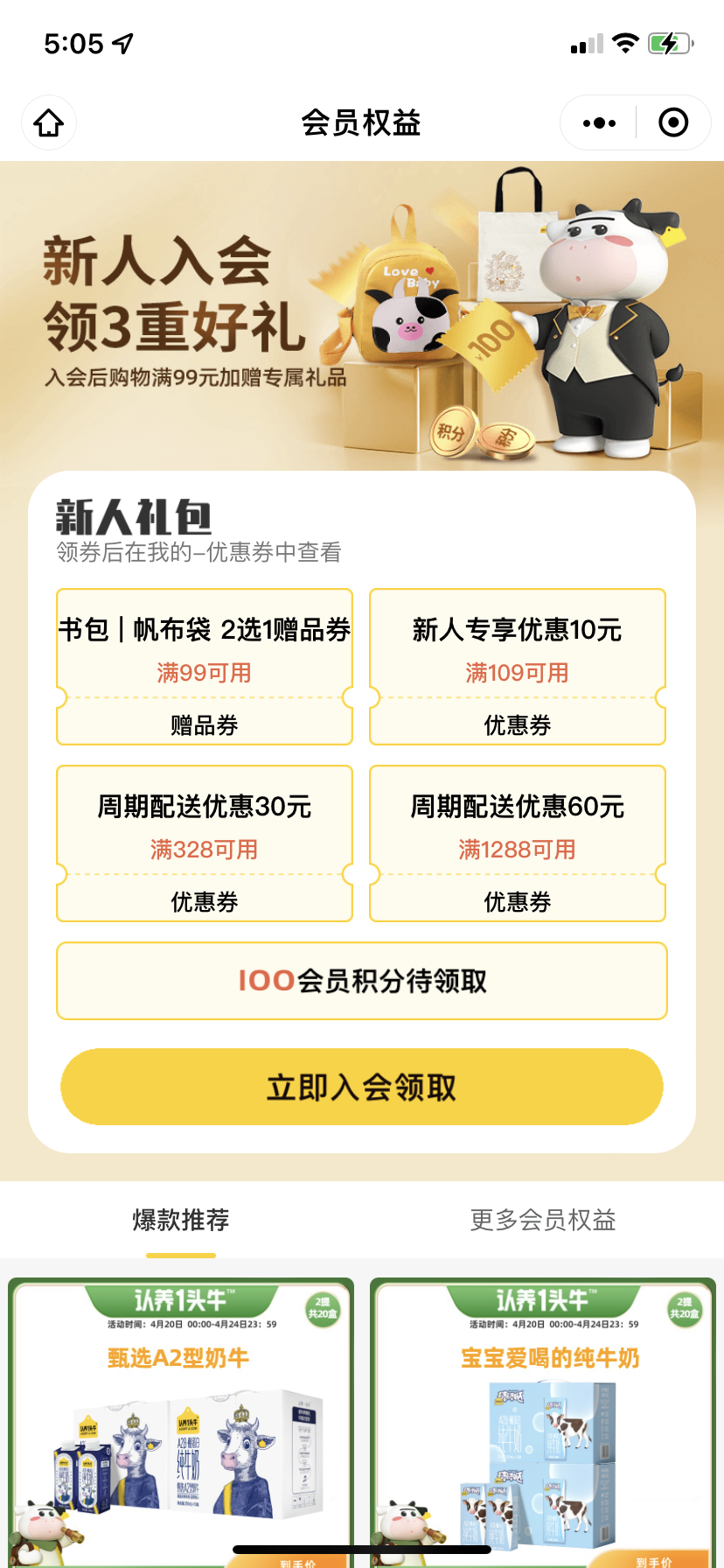Go to the mini program home
Viewport: 724px width, 1568px height.
click(x=49, y=122)
